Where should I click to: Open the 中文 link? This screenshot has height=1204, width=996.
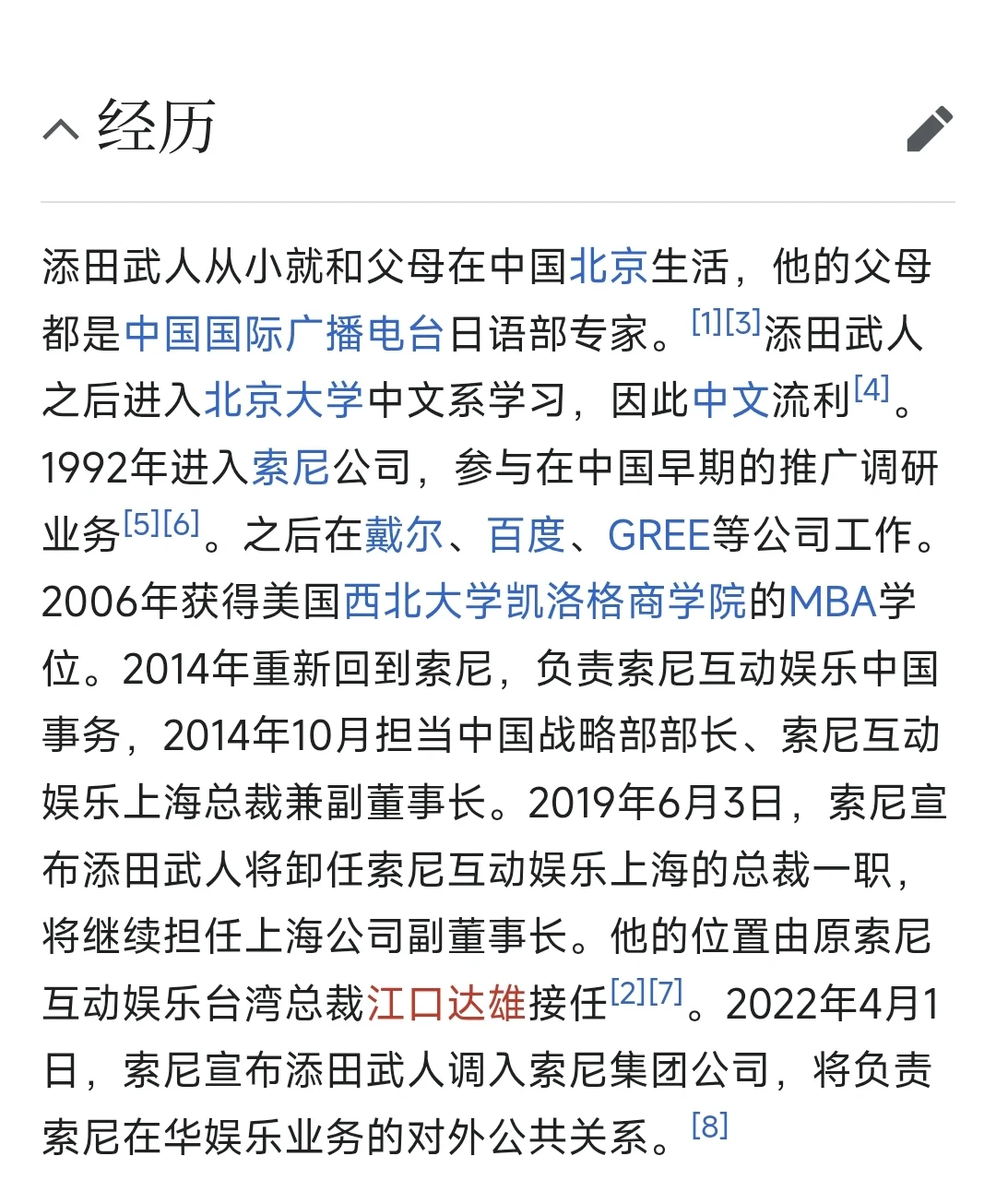point(730,400)
